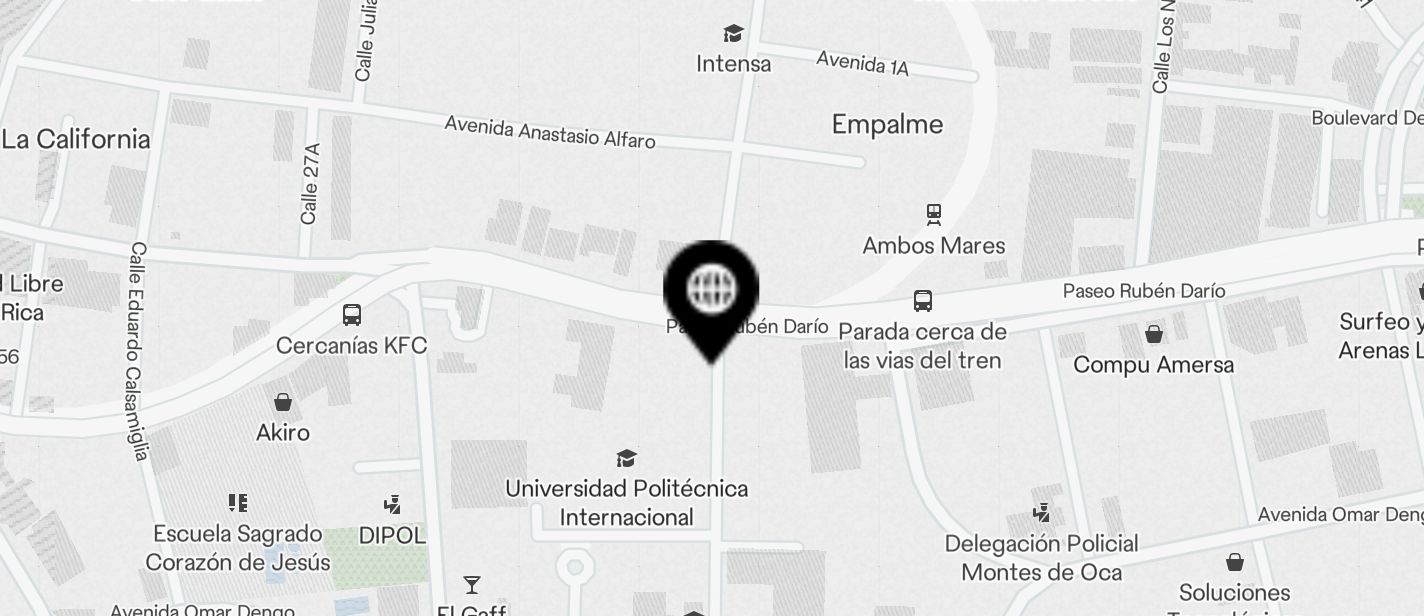This screenshot has height=616, width=1424.
Task: Open the Escuela Sagrado Corazón de Jesús marker
Action: coord(237,502)
